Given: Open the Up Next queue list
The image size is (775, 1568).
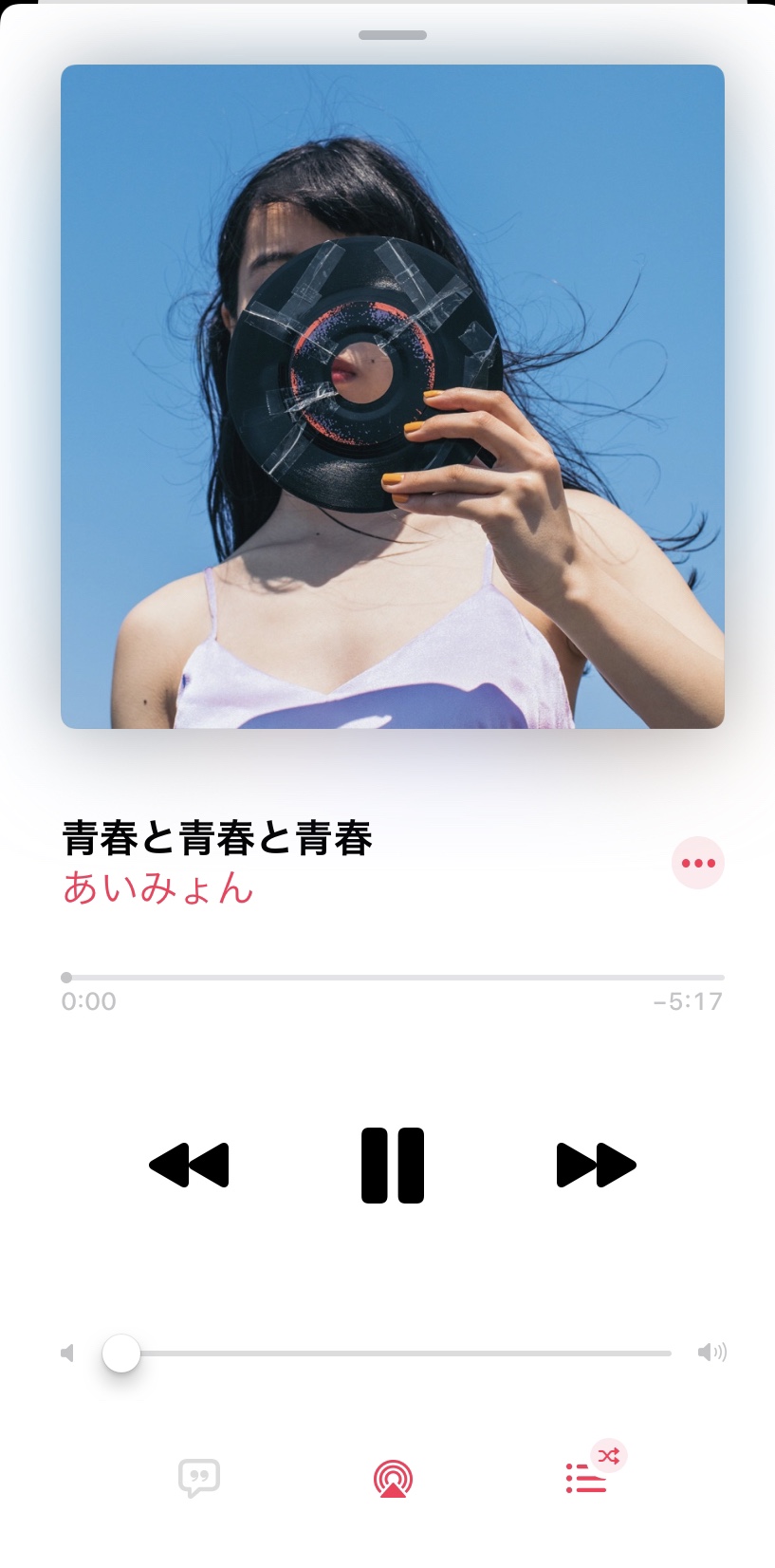Looking at the screenshot, I should (586, 1478).
